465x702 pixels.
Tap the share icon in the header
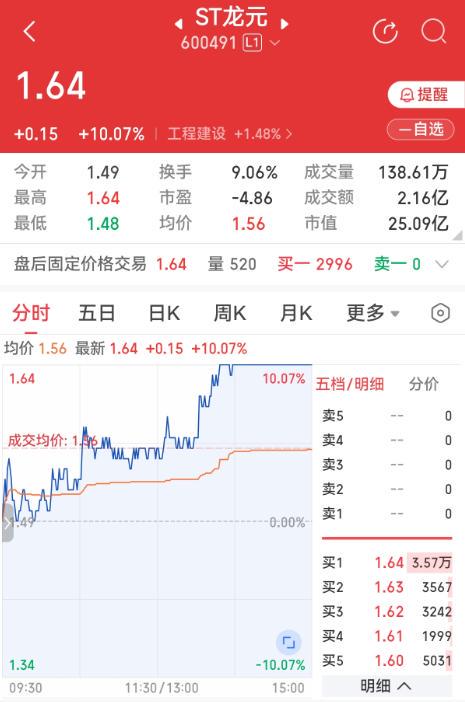(x=385, y=31)
